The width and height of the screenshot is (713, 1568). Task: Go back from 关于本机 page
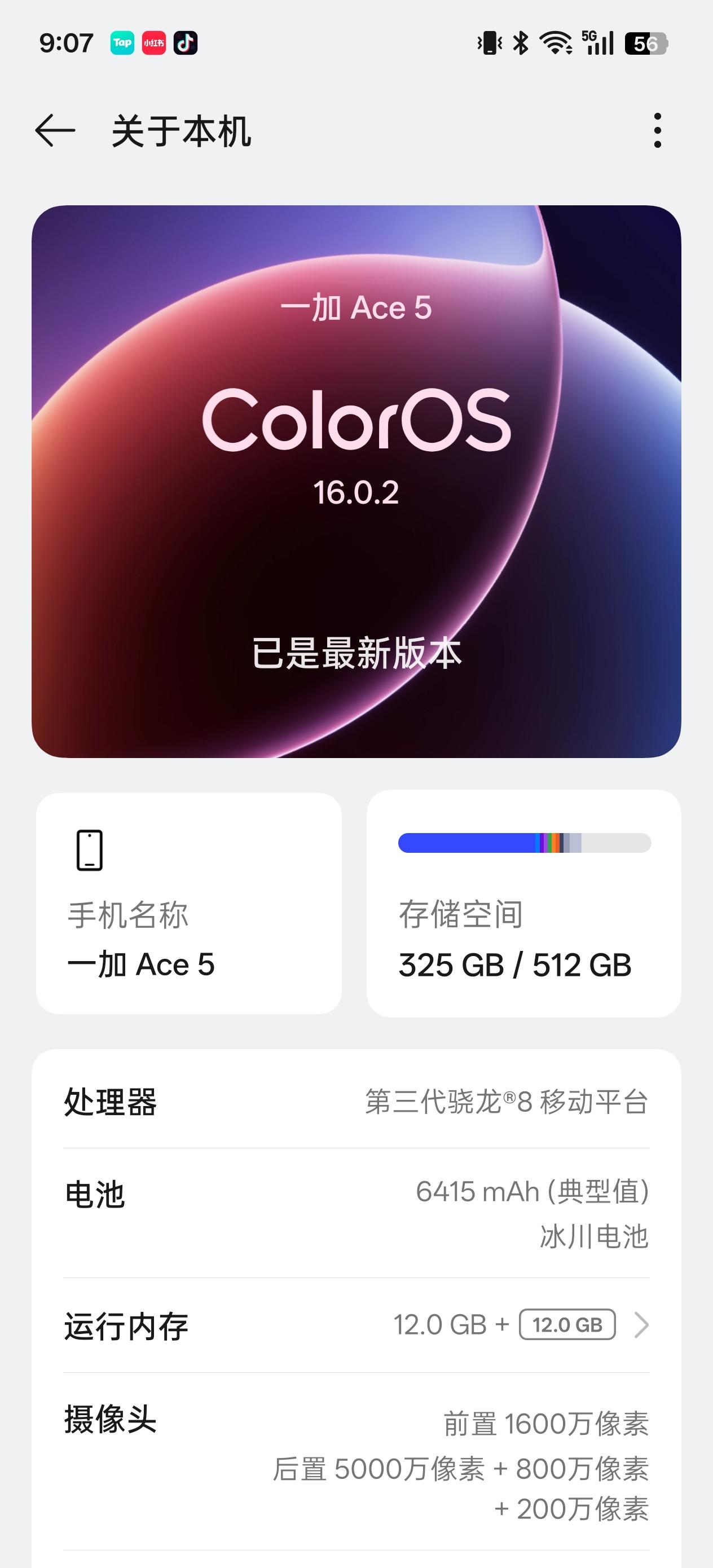(x=55, y=130)
